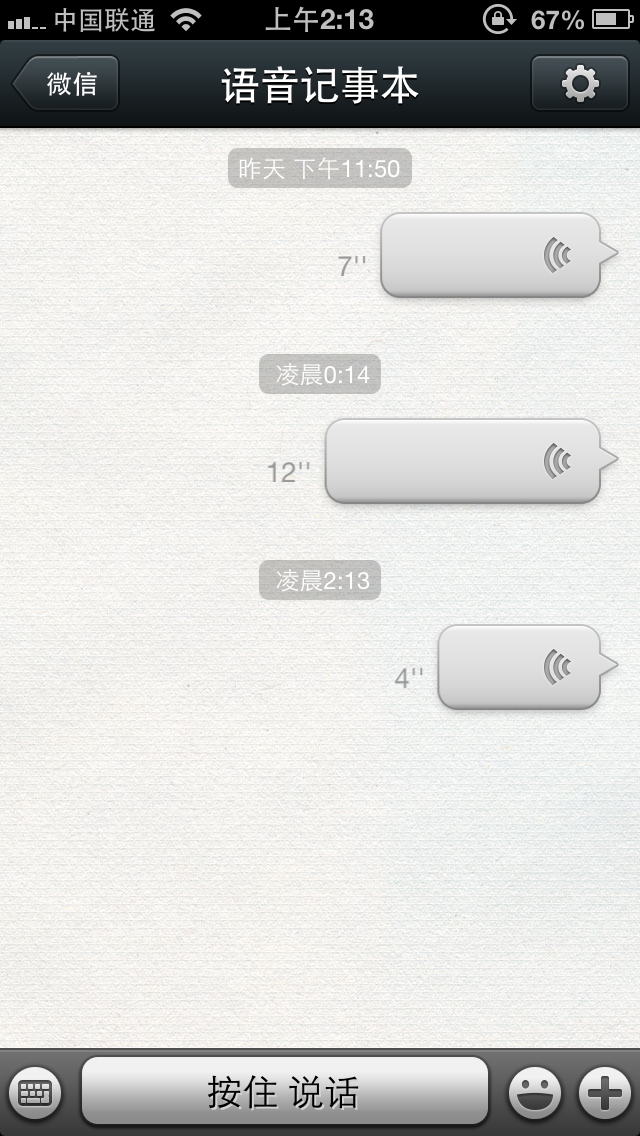Open the settings gear
This screenshot has height=1136, width=640.
579,84
